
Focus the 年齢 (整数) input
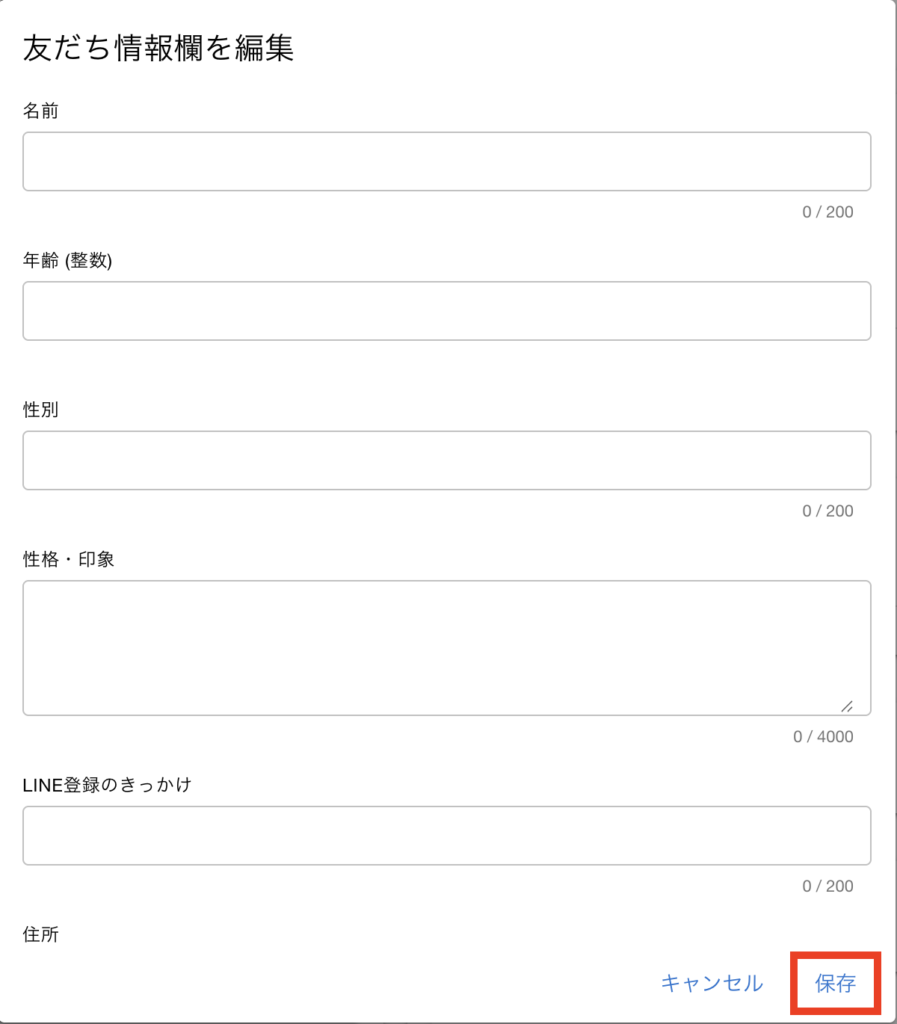pos(446,310)
